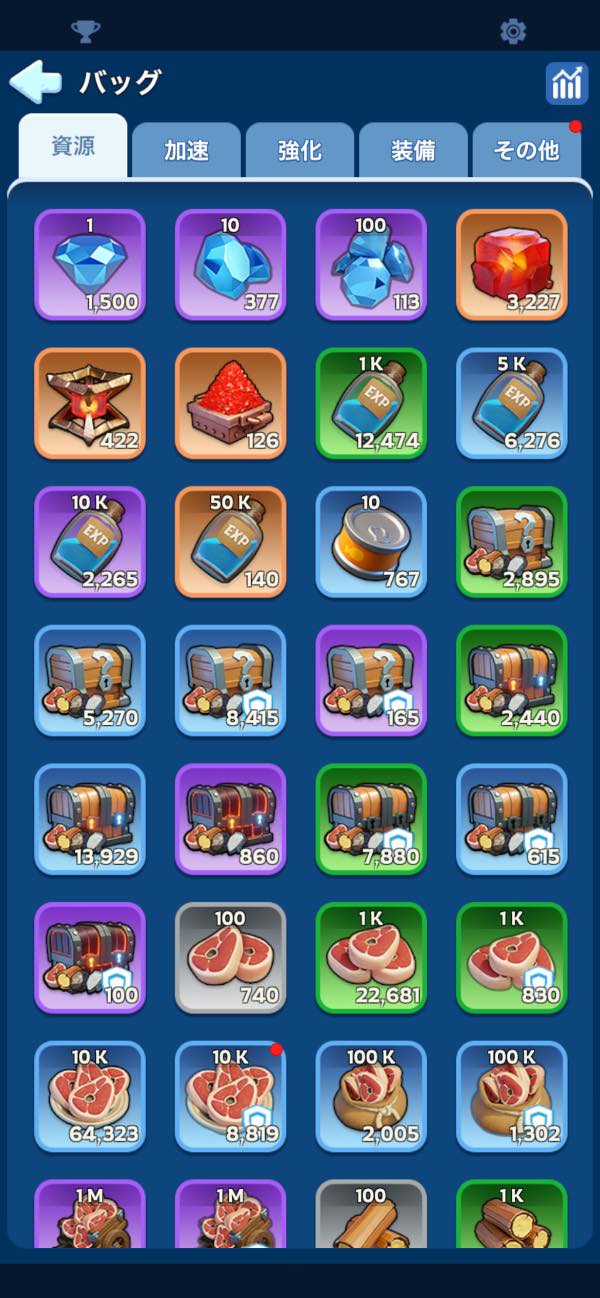Open the resource chest with 13,929
The image size is (600, 1298).
[x=90, y=819]
